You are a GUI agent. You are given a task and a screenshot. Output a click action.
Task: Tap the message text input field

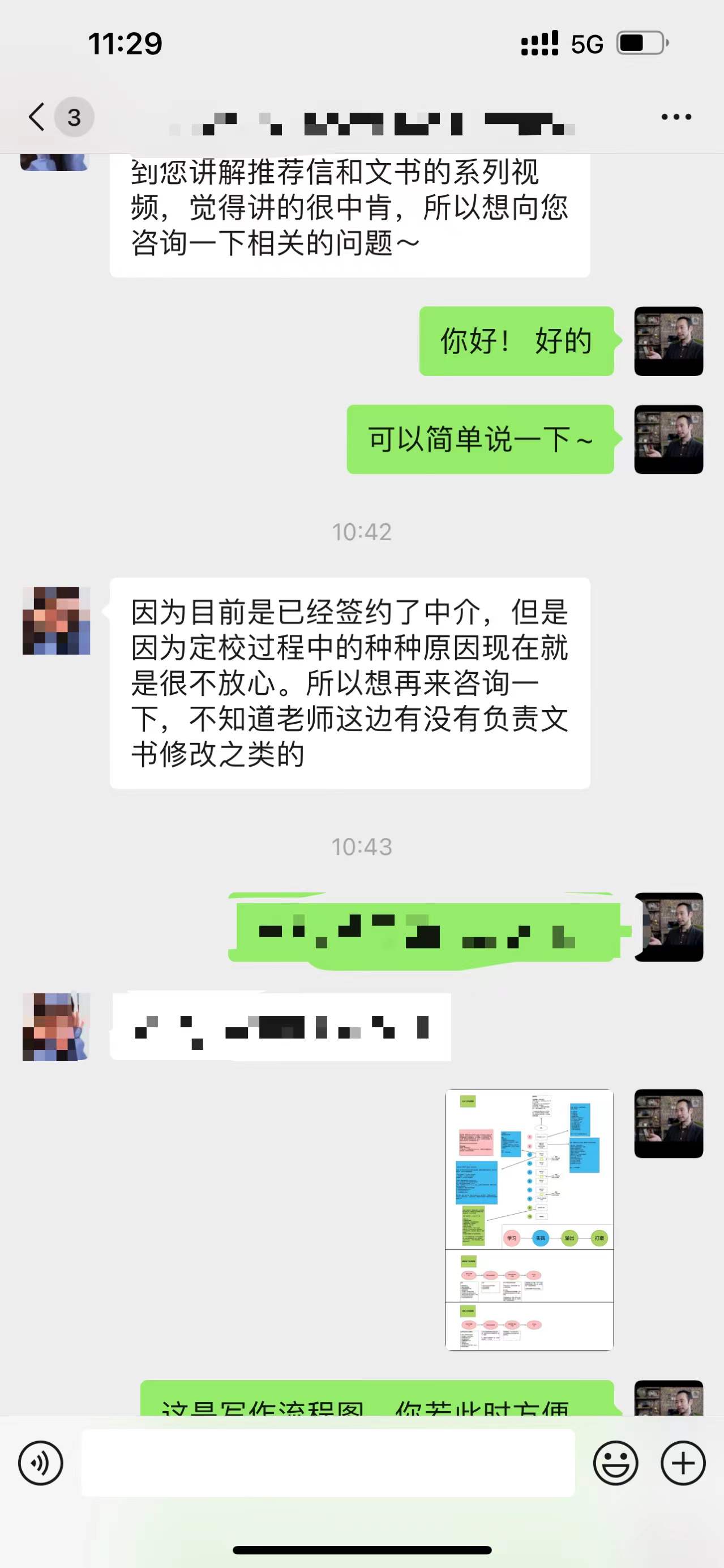click(x=328, y=1463)
